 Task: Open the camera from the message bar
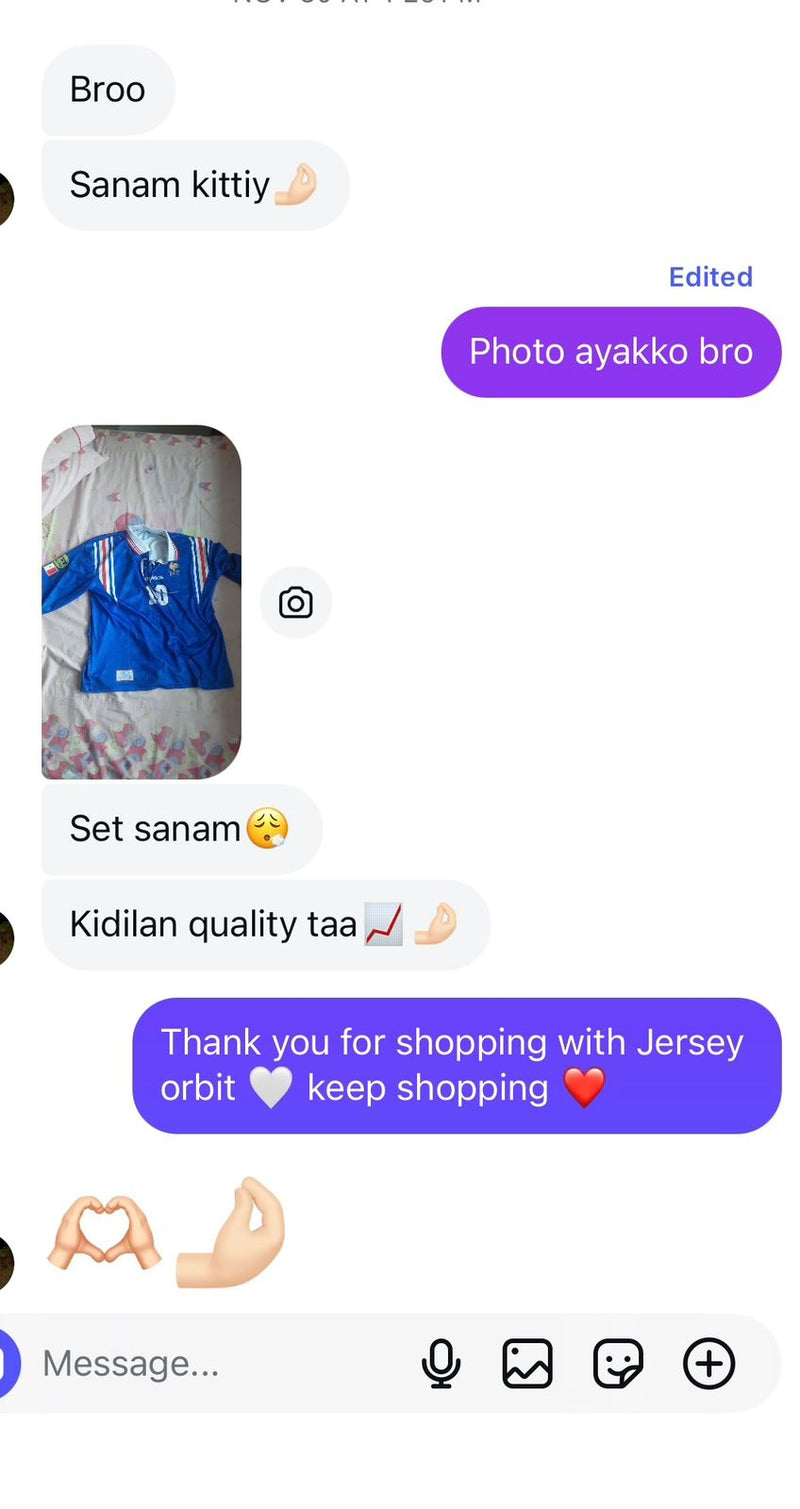pos(8,1364)
